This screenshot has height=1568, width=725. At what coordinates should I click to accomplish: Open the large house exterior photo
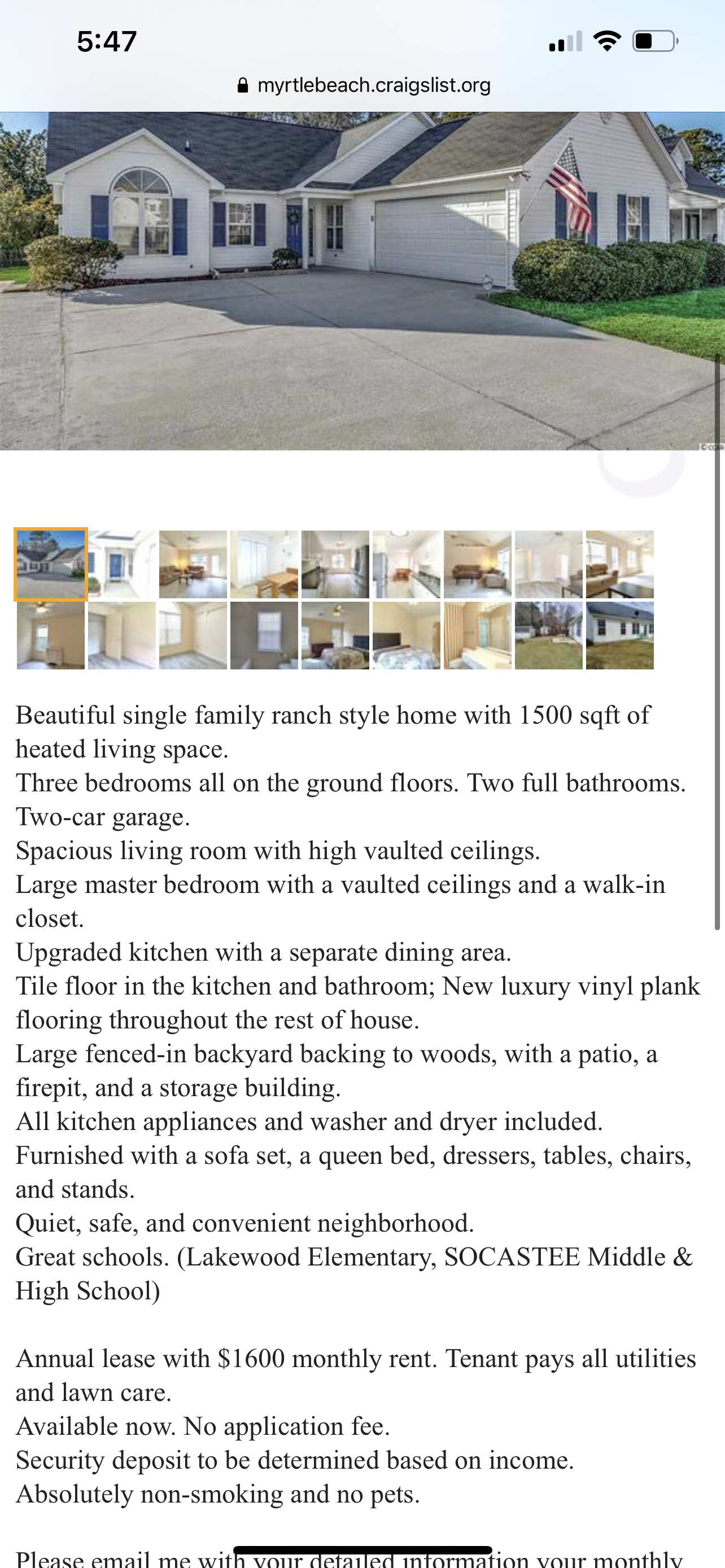(x=362, y=280)
